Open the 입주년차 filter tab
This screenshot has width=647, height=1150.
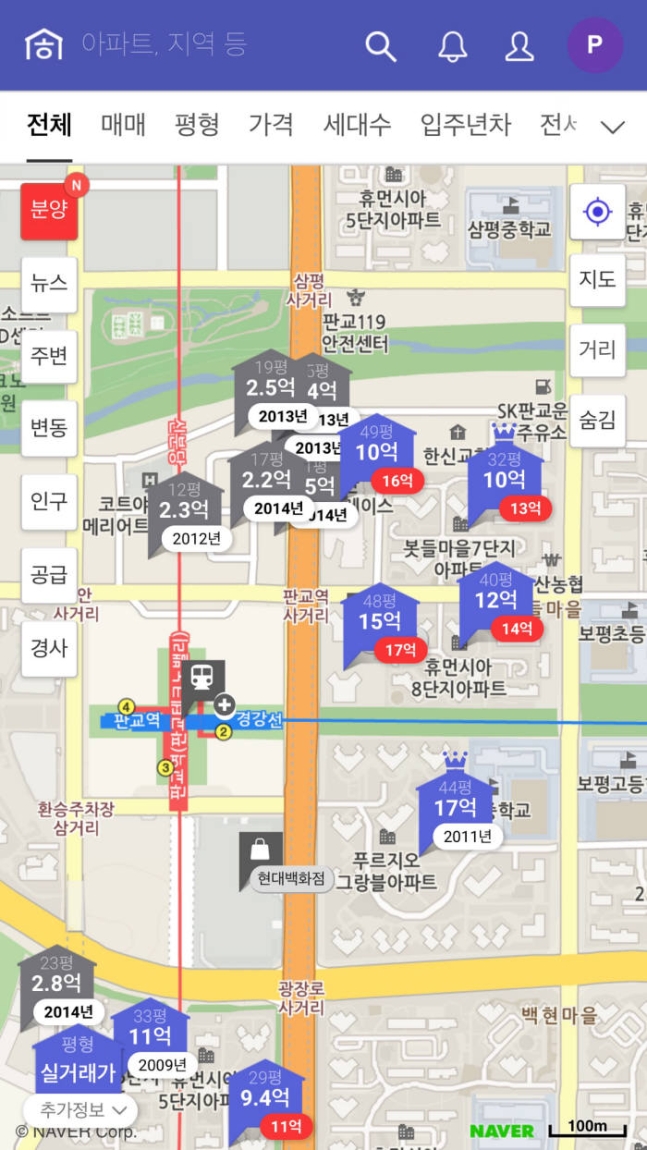point(465,125)
